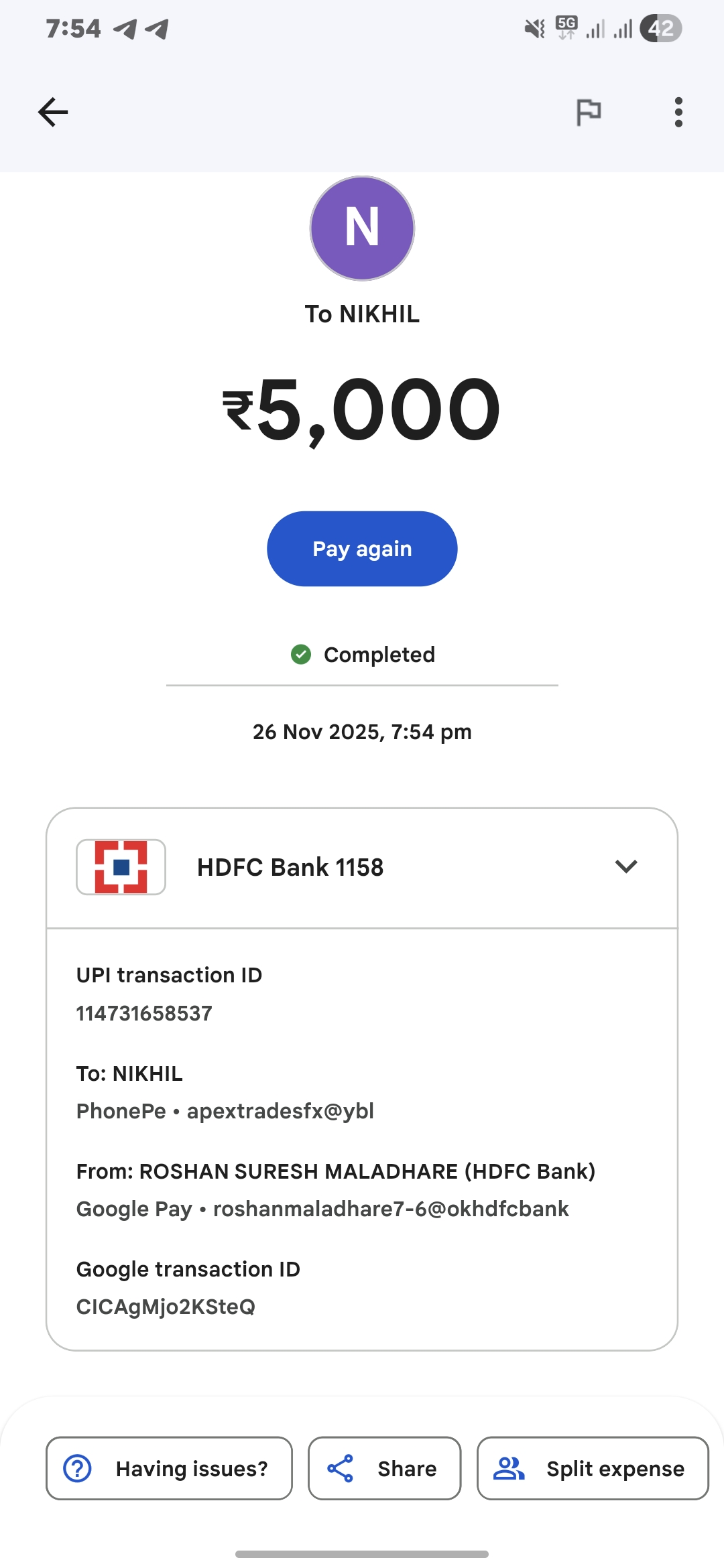
Task: Share this payment receipt
Action: 384,1468
